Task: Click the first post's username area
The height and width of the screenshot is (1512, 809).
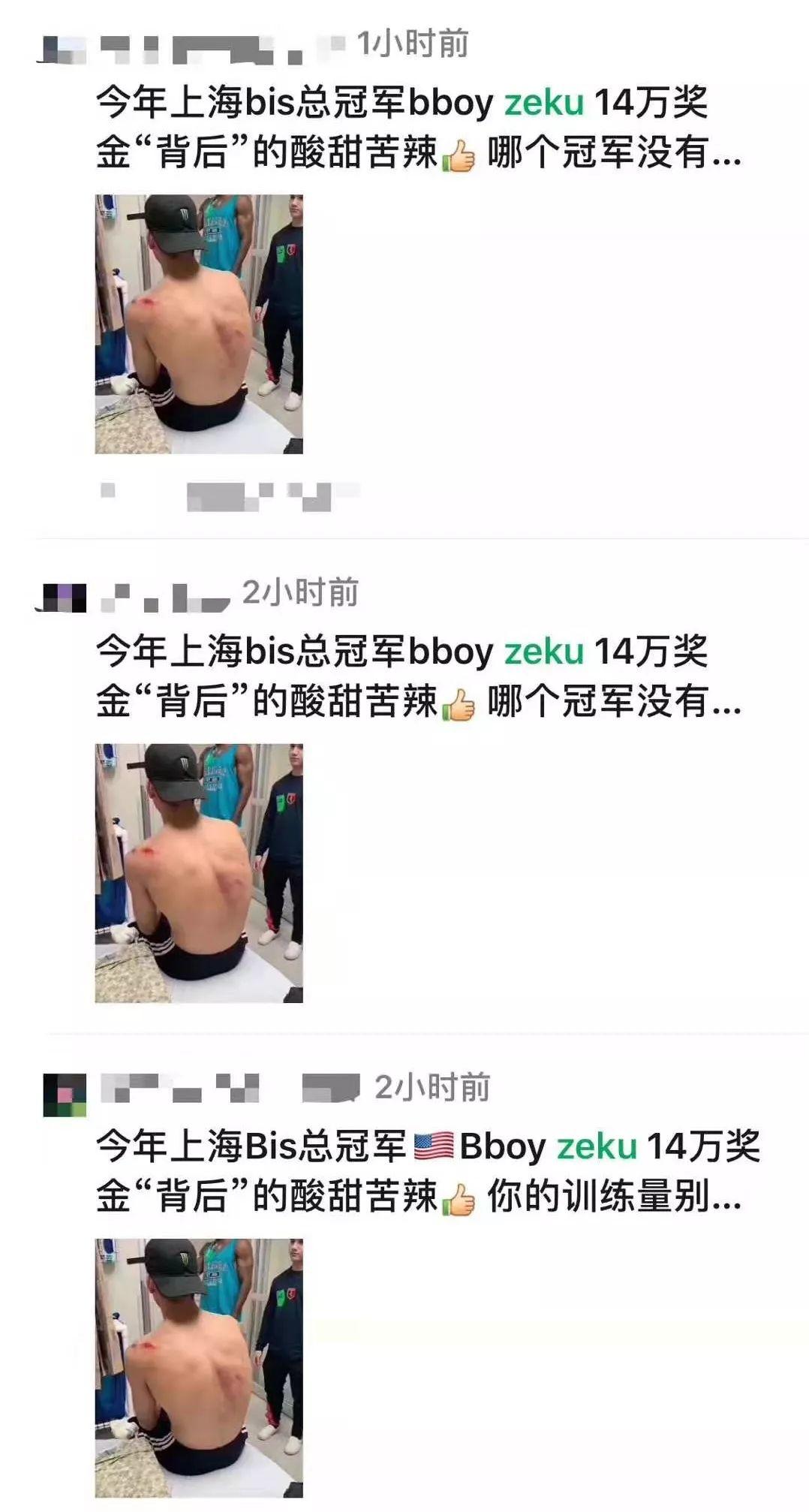Action: click(210, 47)
